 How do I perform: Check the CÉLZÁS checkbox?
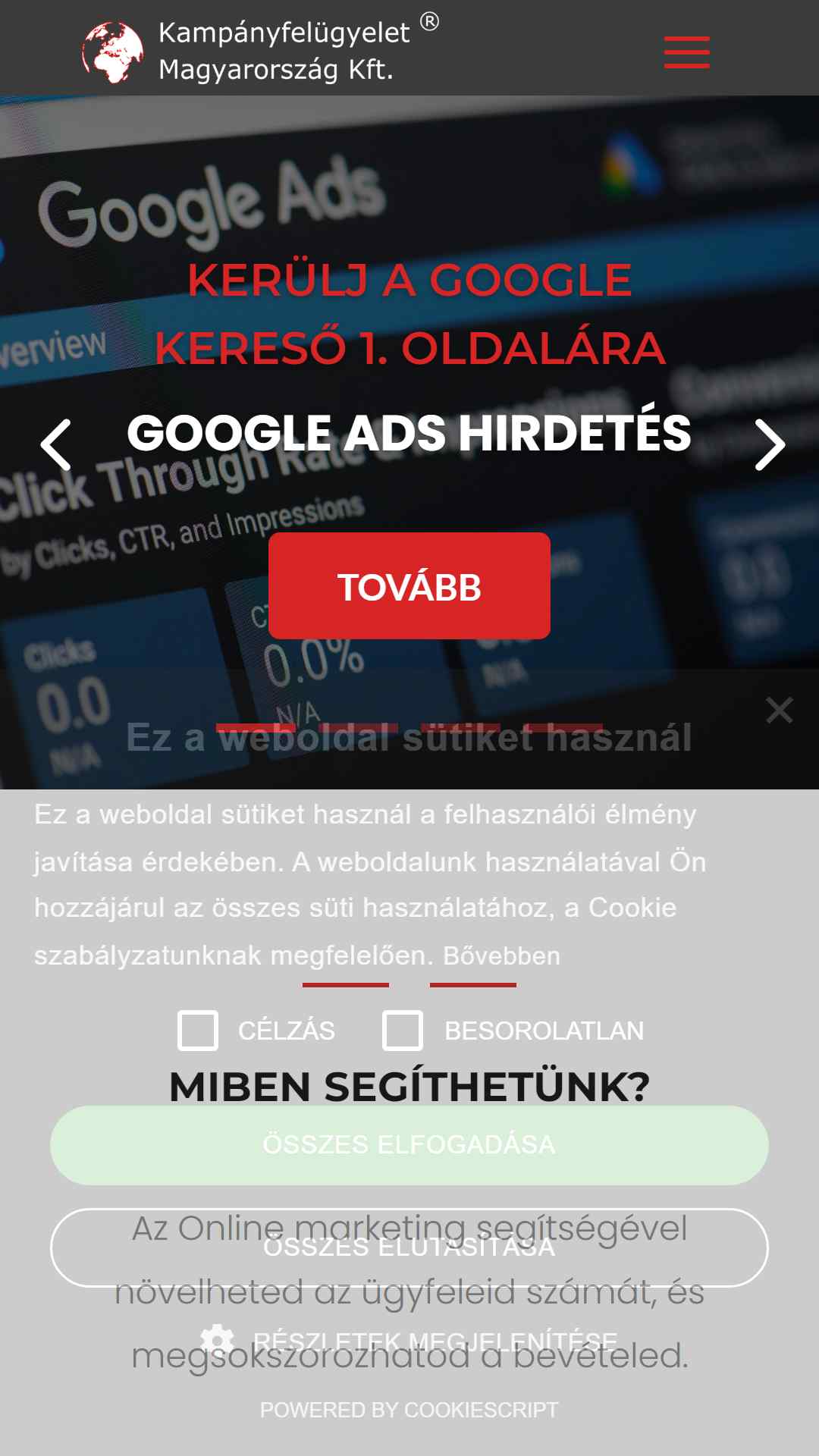pos(198,1031)
